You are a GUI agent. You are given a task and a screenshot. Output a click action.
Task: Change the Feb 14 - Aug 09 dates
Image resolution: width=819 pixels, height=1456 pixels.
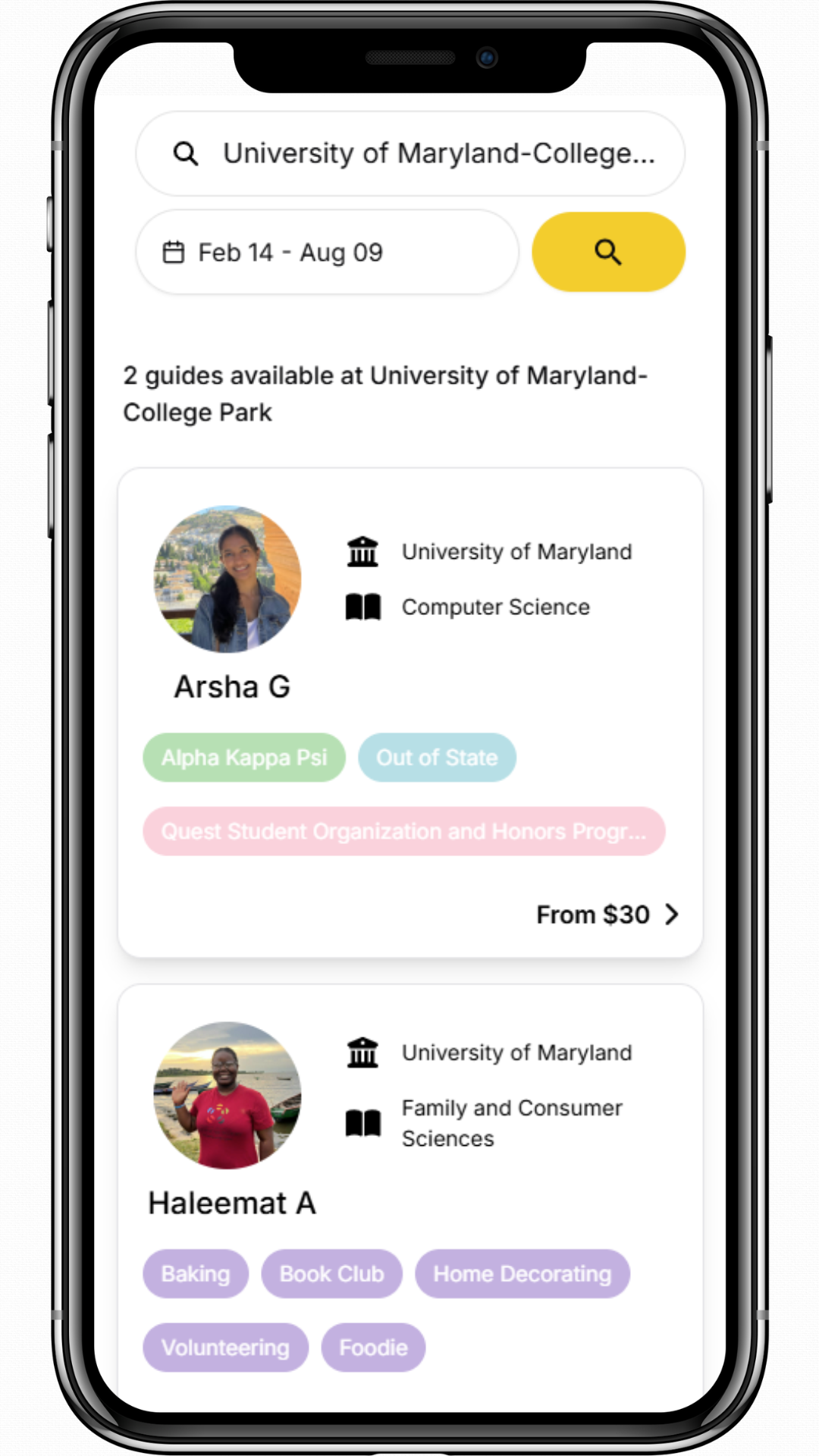326,253
